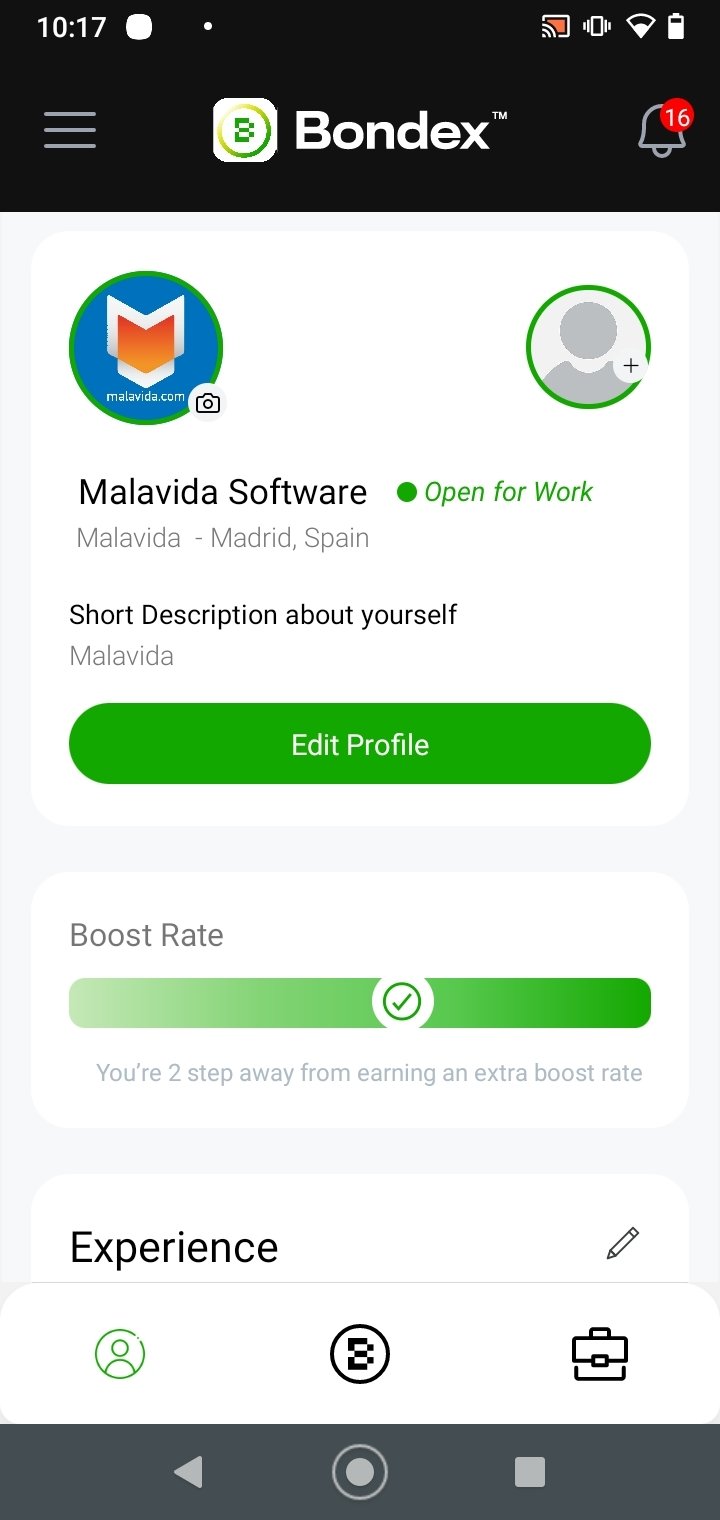Screen dimensions: 720x1520
Task: Open the hamburger drawer menu
Action: [x=70, y=131]
